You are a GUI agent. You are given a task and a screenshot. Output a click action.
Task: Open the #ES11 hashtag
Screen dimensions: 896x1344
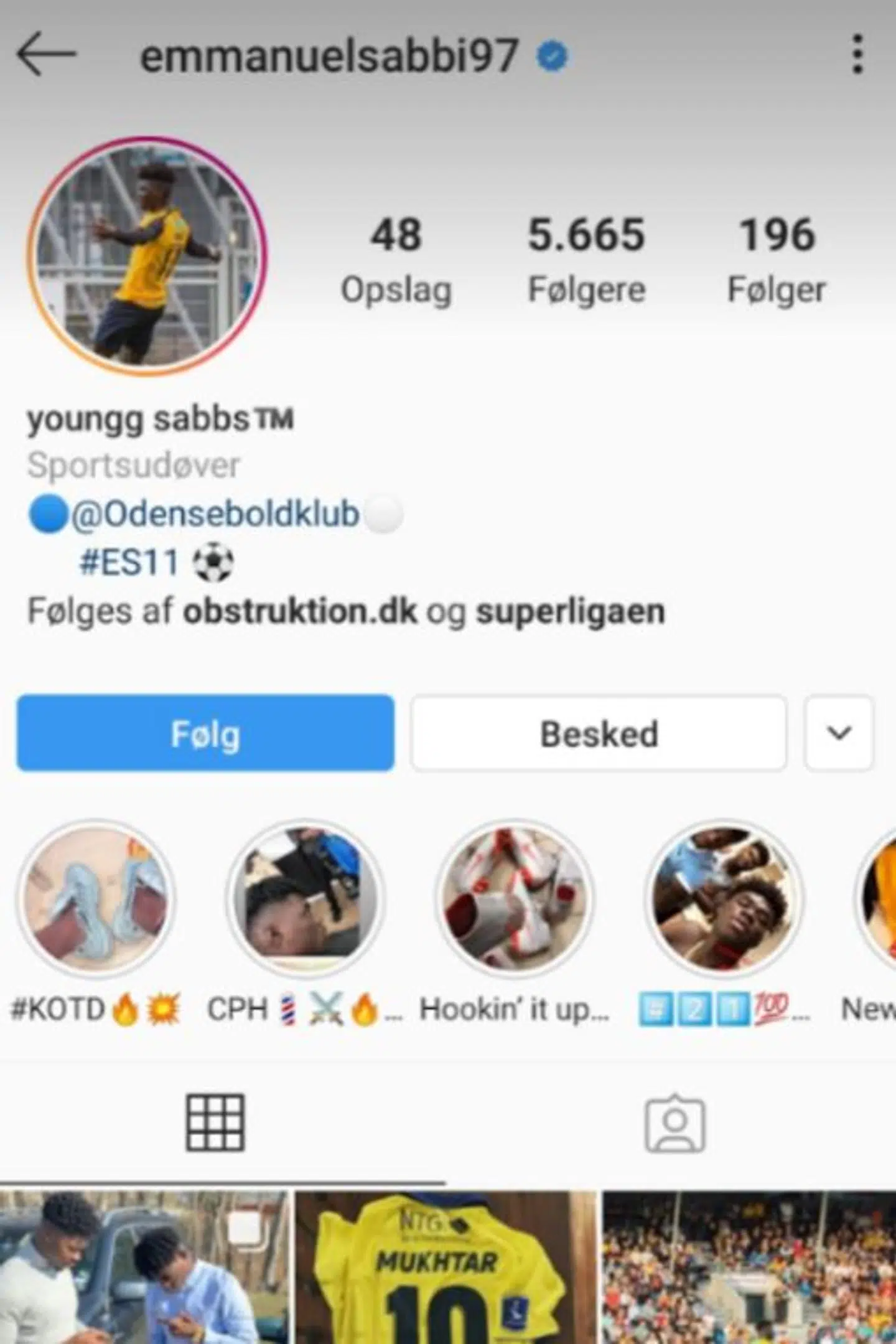pyautogui.click(x=129, y=562)
